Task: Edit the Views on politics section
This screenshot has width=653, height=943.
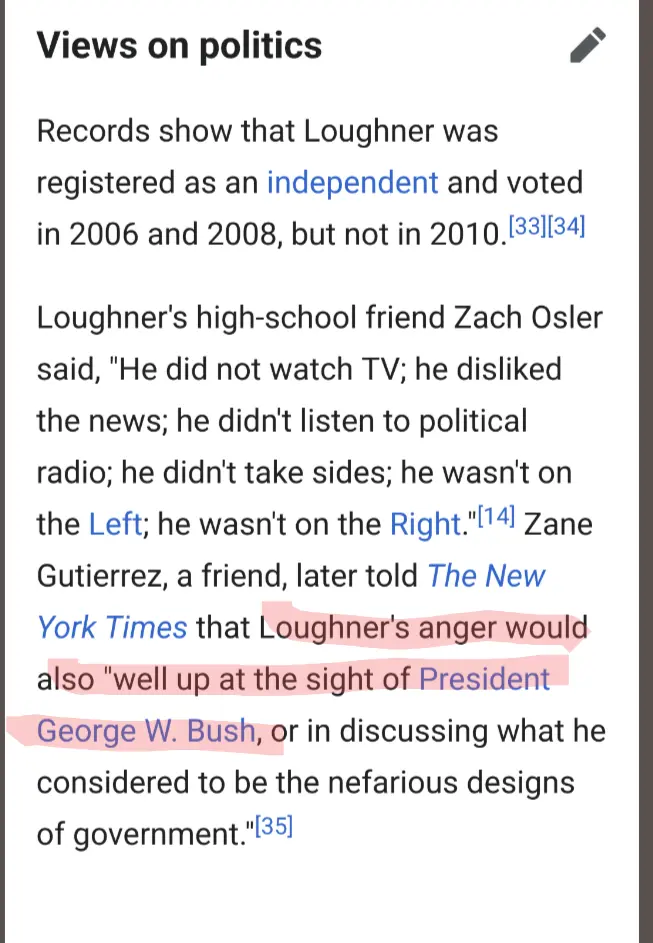Action: pyautogui.click(x=587, y=46)
